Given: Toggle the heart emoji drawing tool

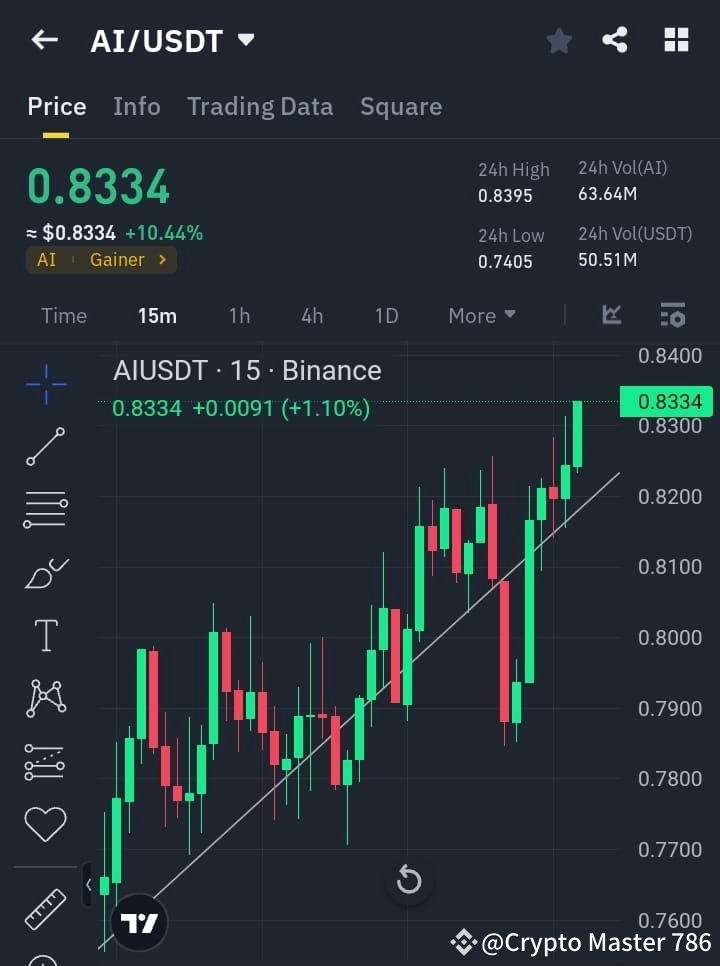Looking at the screenshot, I should pos(44,822).
